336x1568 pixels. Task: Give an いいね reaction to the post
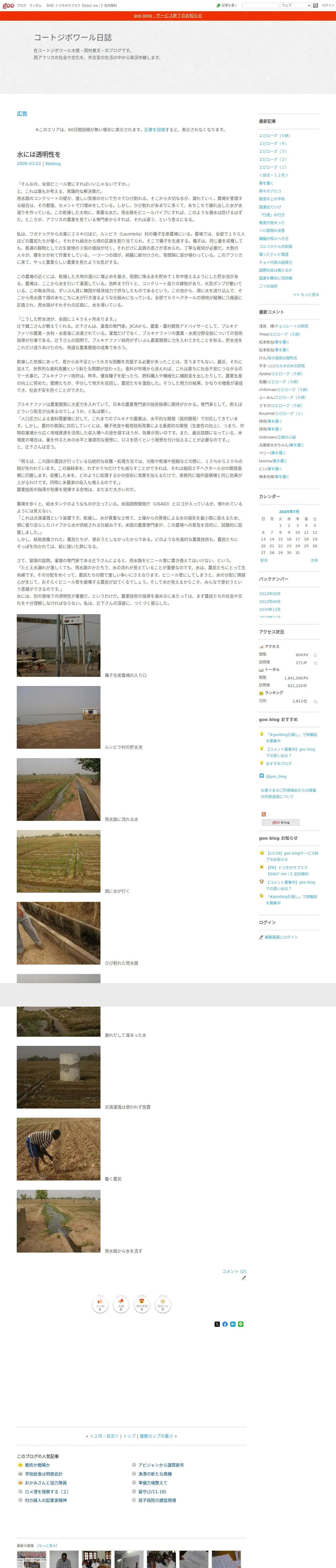(x=100, y=1305)
